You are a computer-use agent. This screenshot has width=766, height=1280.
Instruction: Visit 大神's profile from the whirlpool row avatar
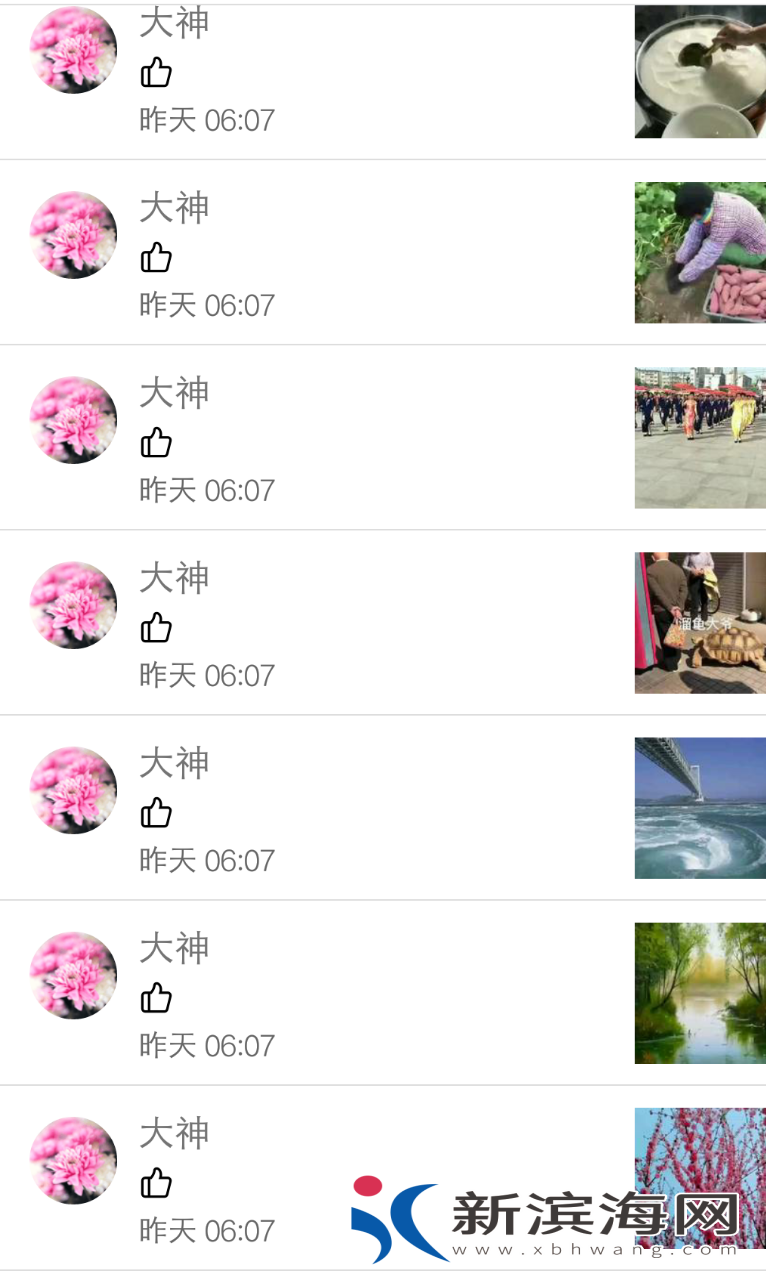point(73,790)
